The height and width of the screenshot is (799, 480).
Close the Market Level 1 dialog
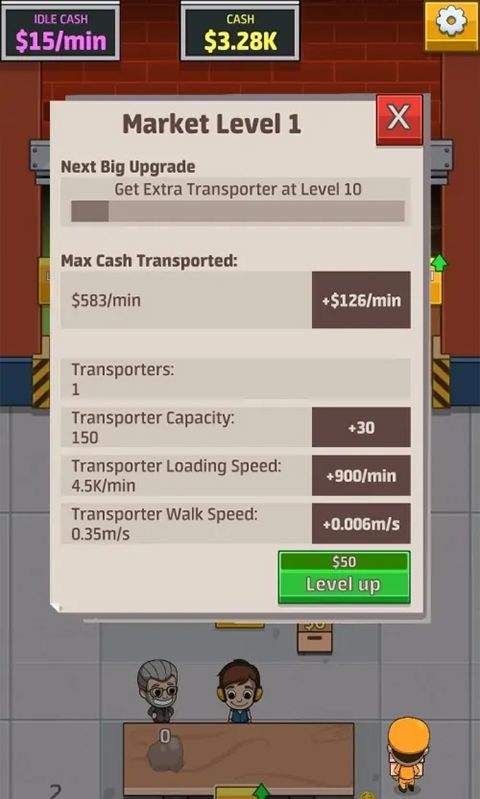click(399, 120)
